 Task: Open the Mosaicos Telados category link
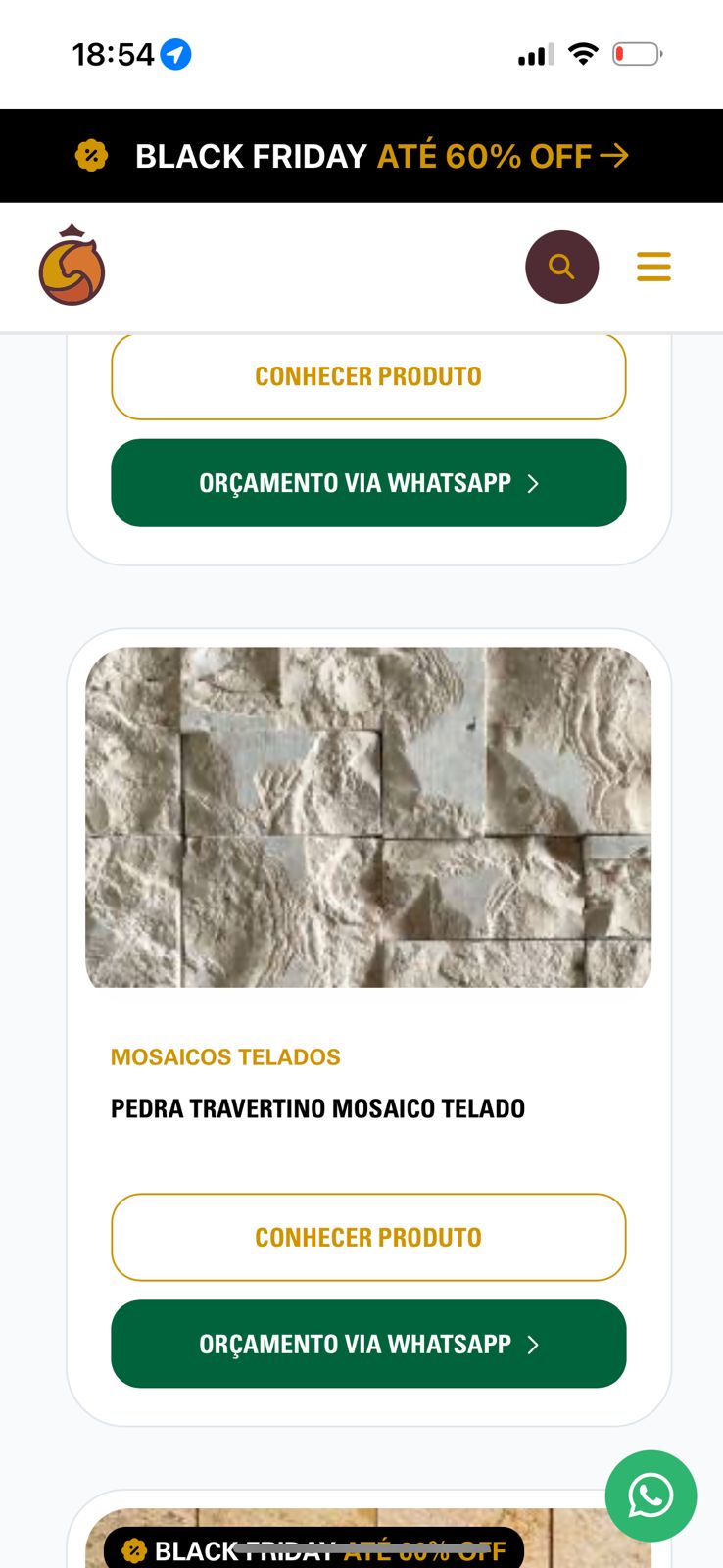point(225,1056)
